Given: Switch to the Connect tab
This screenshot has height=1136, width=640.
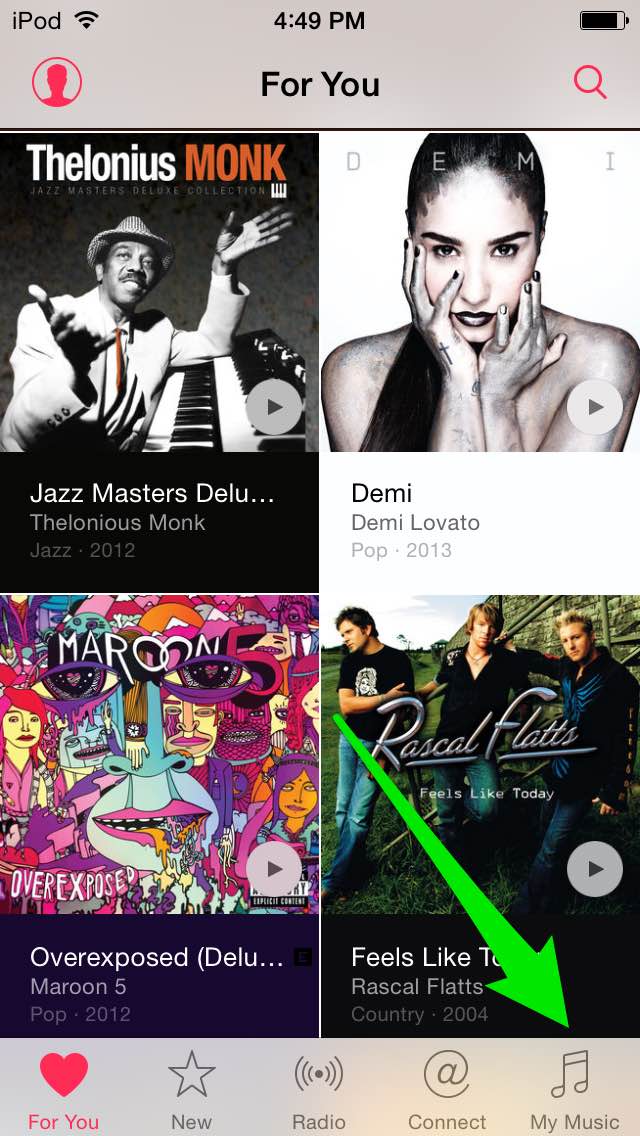Looking at the screenshot, I should (x=447, y=1089).
